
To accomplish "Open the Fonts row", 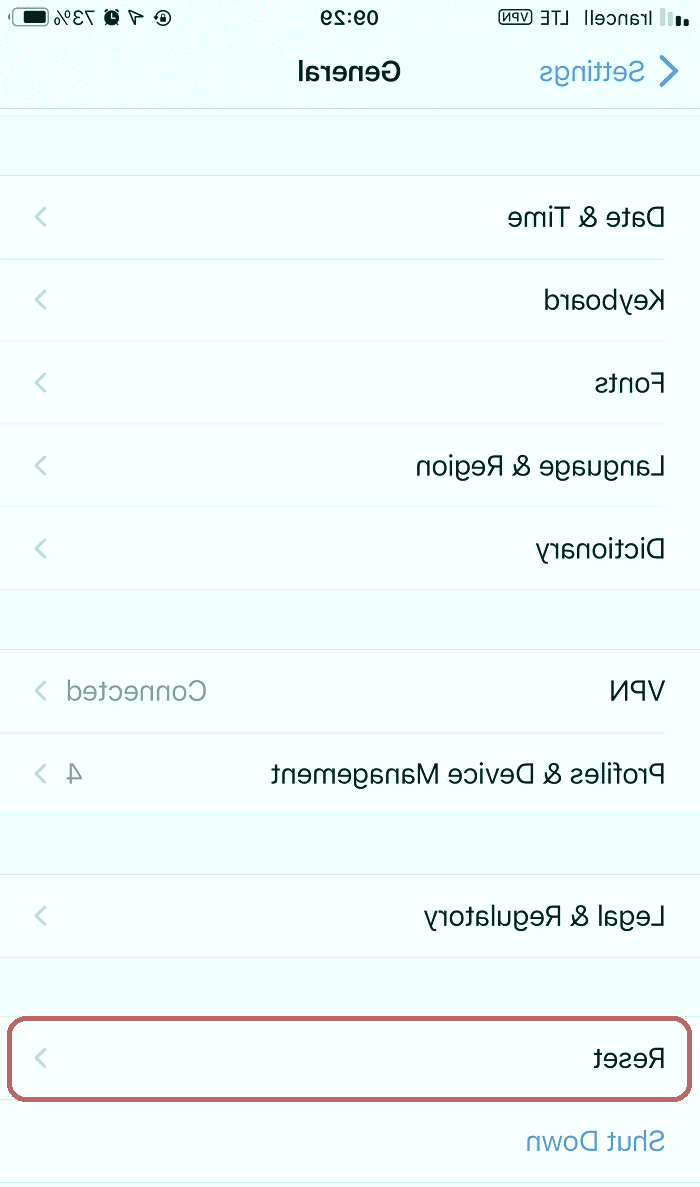I will coord(350,383).
